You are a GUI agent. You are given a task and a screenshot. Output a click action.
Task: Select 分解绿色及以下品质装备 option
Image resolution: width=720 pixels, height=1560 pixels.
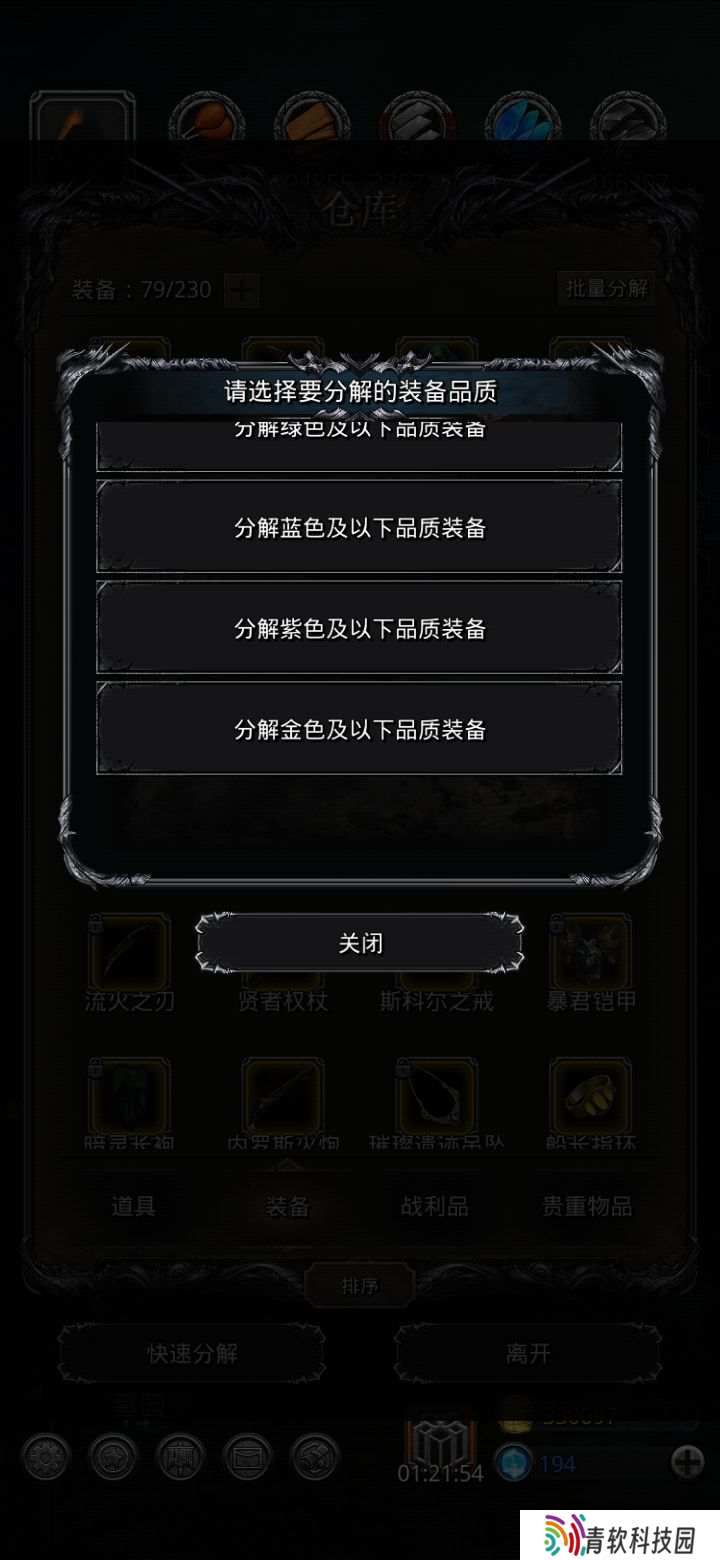[x=359, y=446]
